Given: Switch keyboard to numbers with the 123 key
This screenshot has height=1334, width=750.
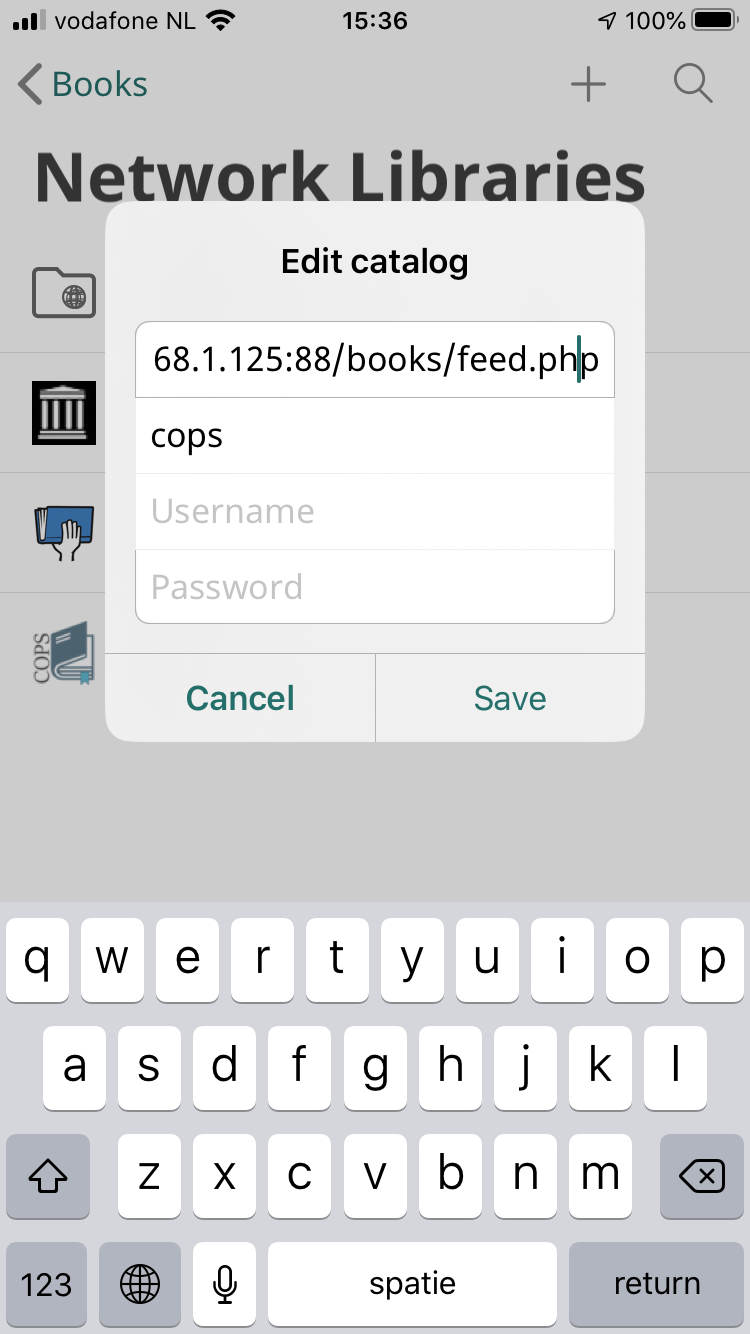Looking at the screenshot, I should pos(47,1284).
